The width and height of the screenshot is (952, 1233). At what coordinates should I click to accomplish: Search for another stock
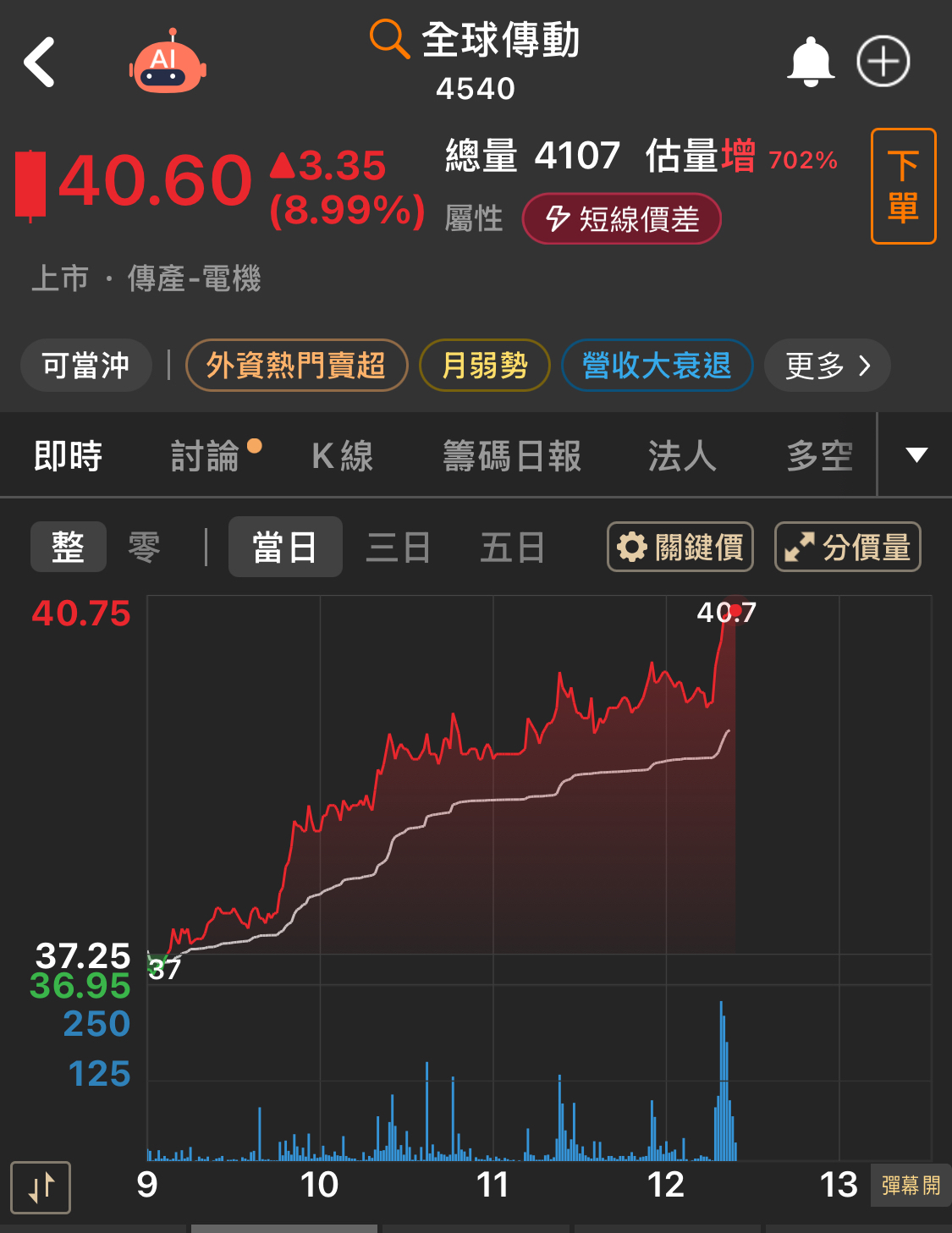[x=389, y=39]
